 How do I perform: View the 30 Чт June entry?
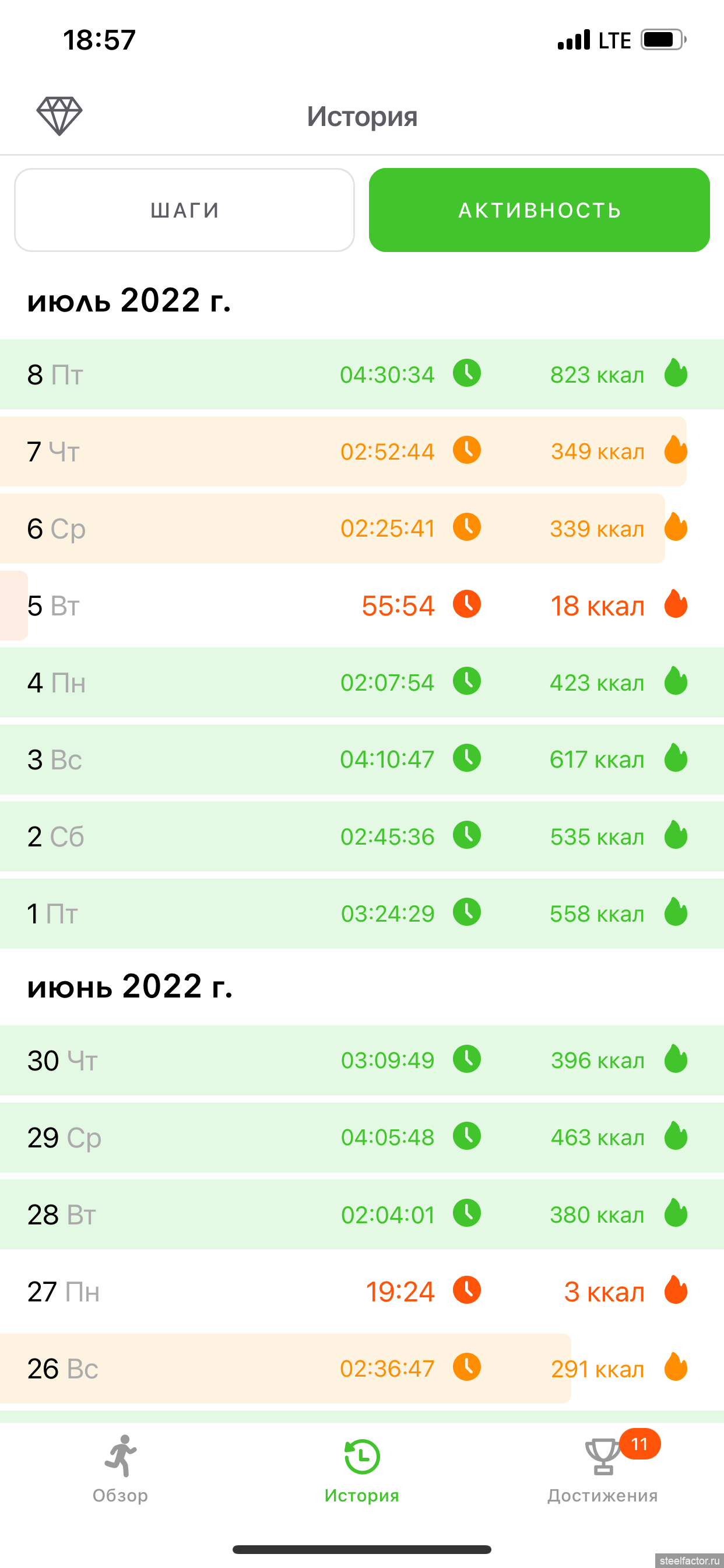tap(362, 1060)
